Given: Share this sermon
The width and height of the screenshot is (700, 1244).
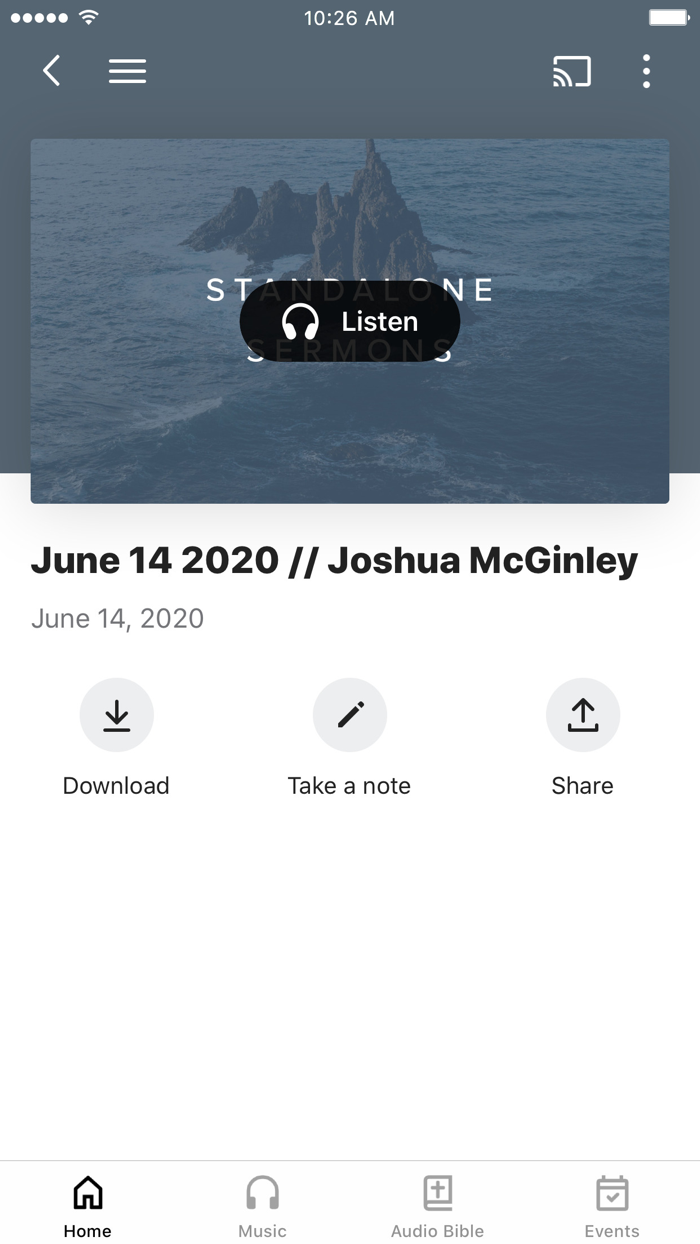Looking at the screenshot, I should pos(583,716).
